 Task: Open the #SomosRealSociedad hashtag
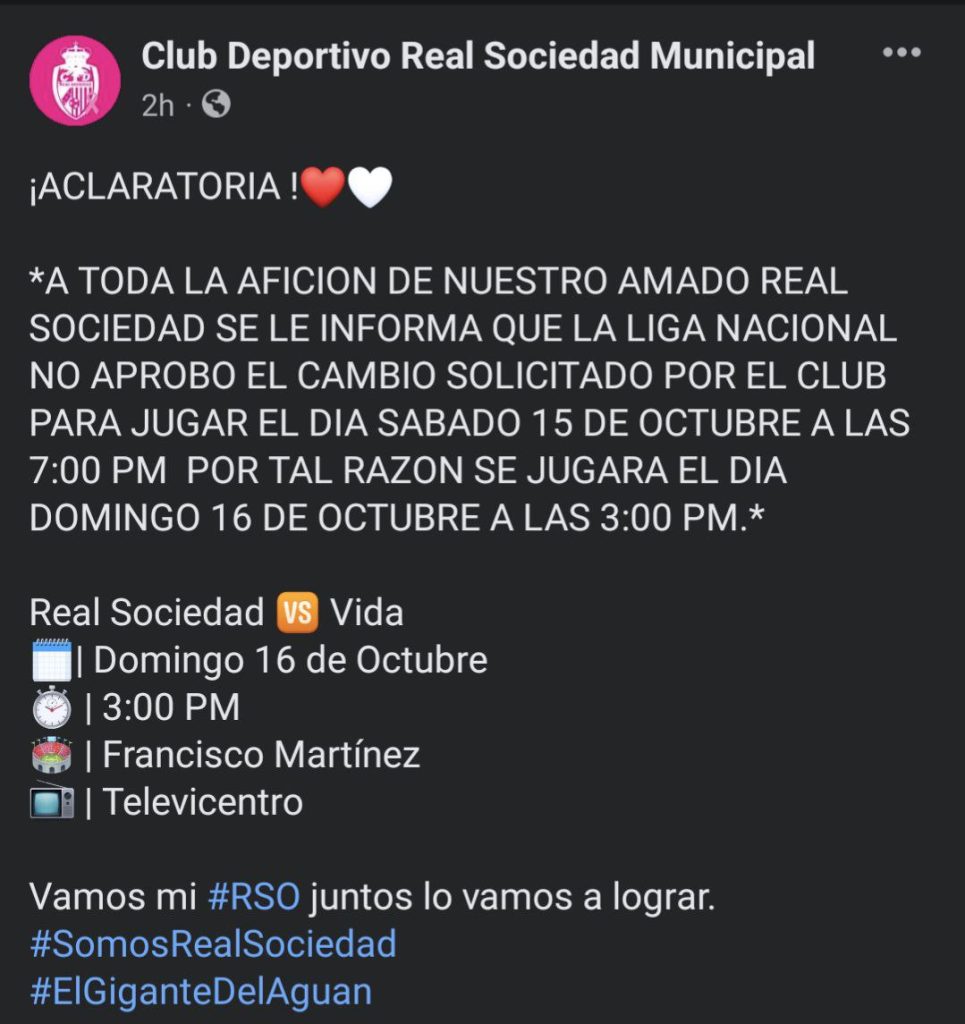pos(213,944)
